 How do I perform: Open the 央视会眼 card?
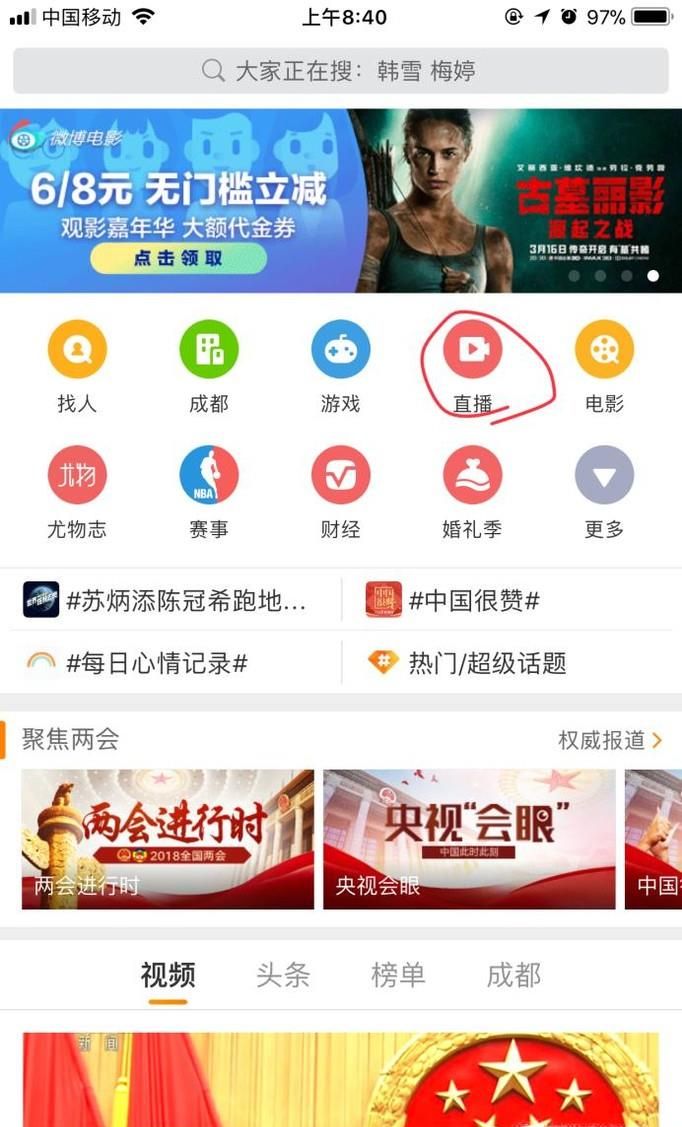tap(469, 838)
